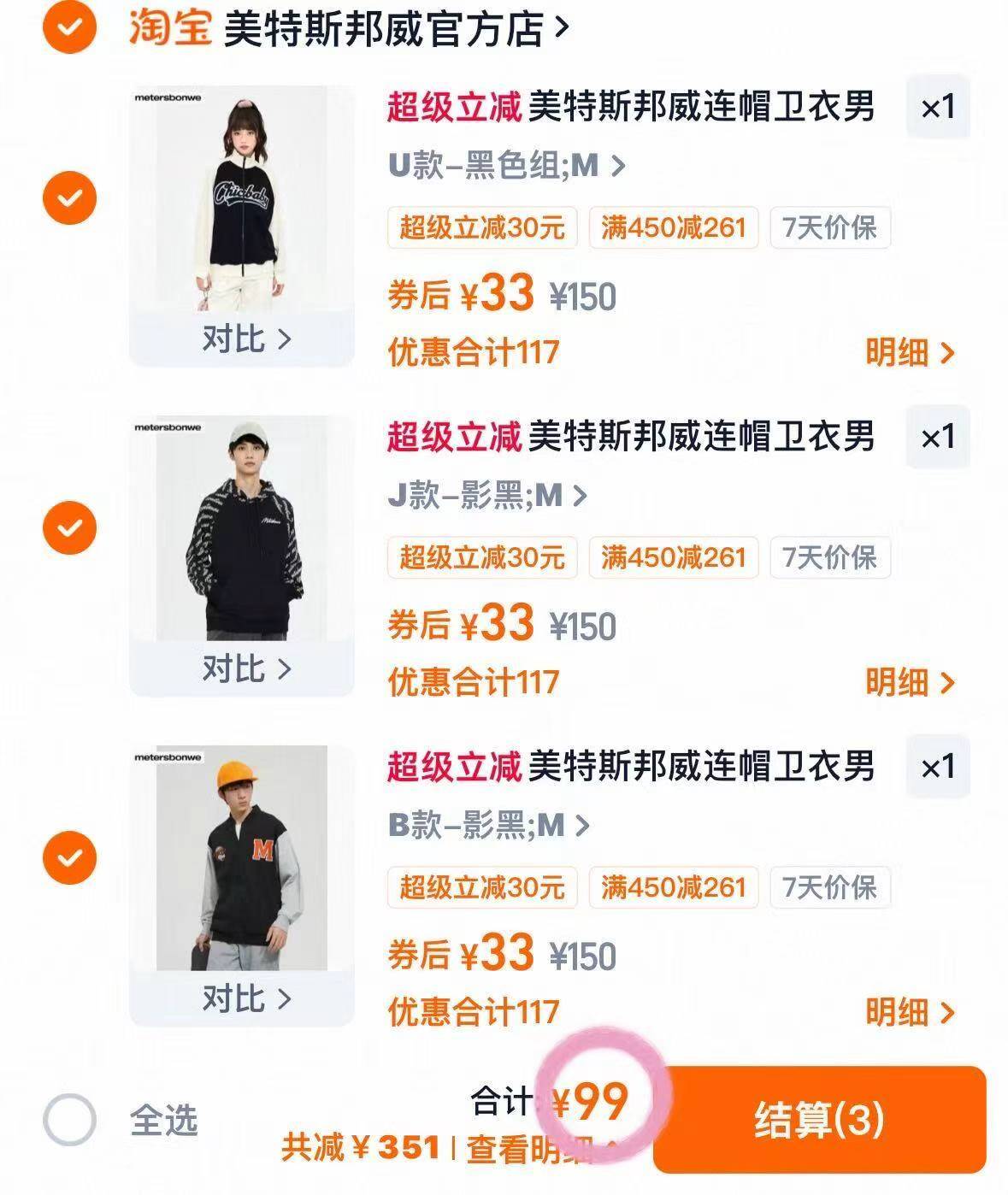View 明细 discount details for J款-影黑

(x=909, y=682)
